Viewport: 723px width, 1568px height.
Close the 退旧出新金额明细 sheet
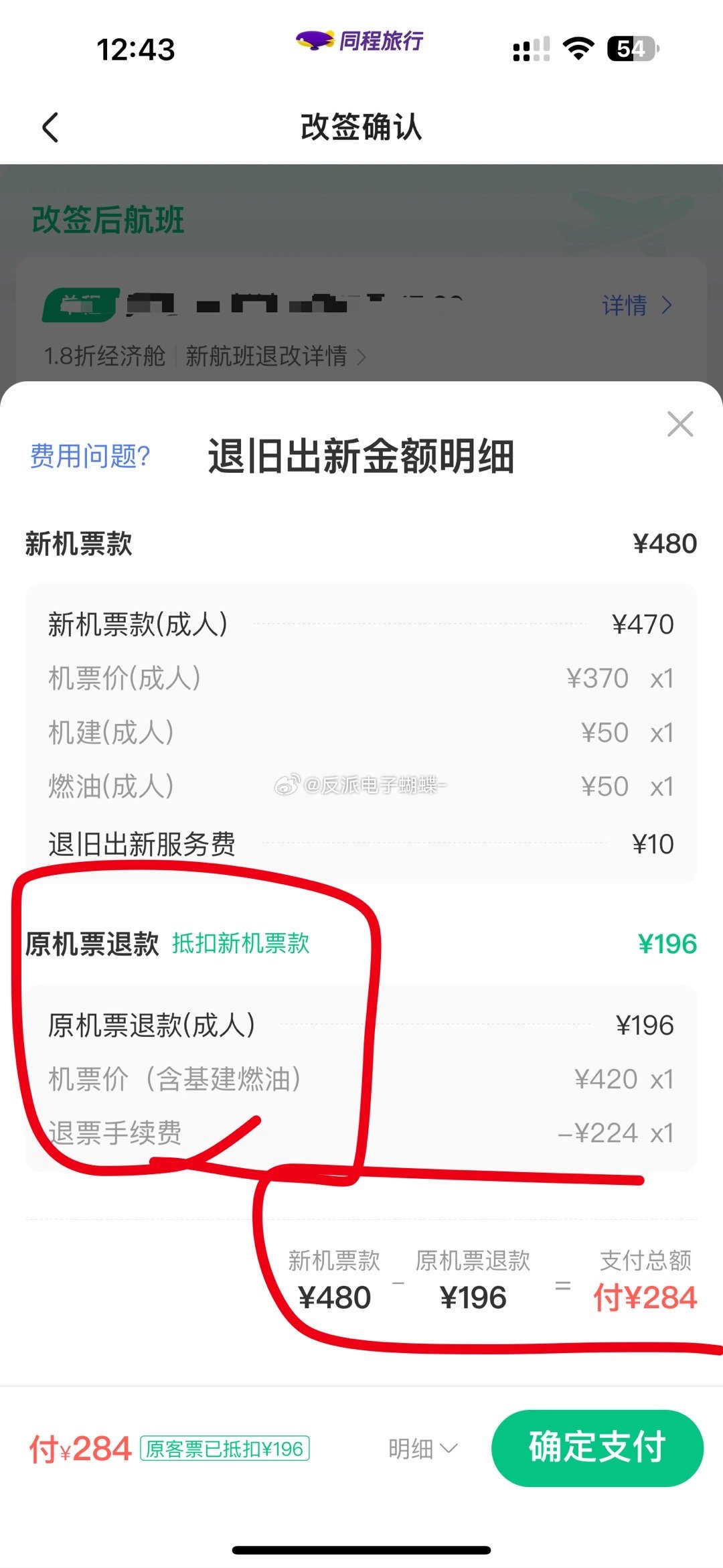[680, 424]
